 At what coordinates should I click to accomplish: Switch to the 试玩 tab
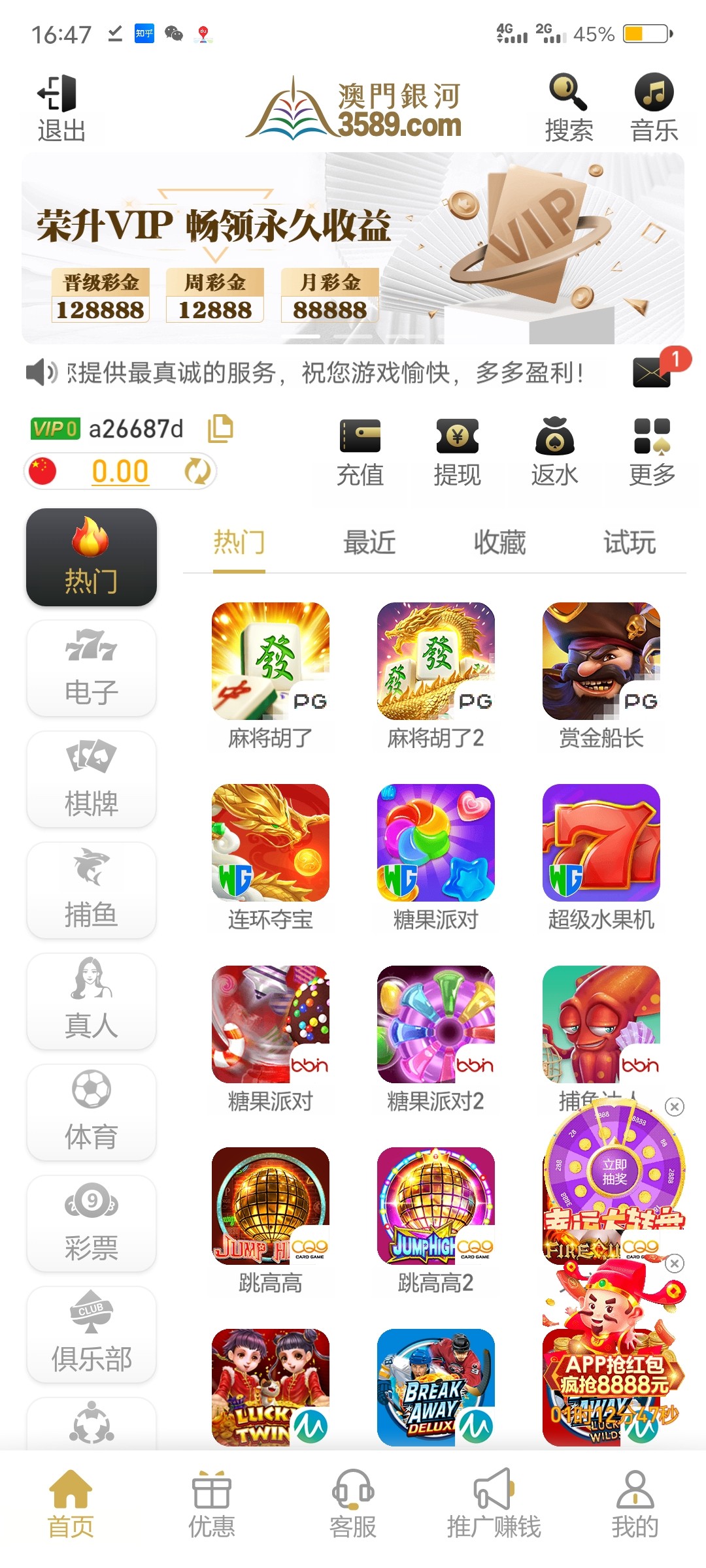[629, 542]
